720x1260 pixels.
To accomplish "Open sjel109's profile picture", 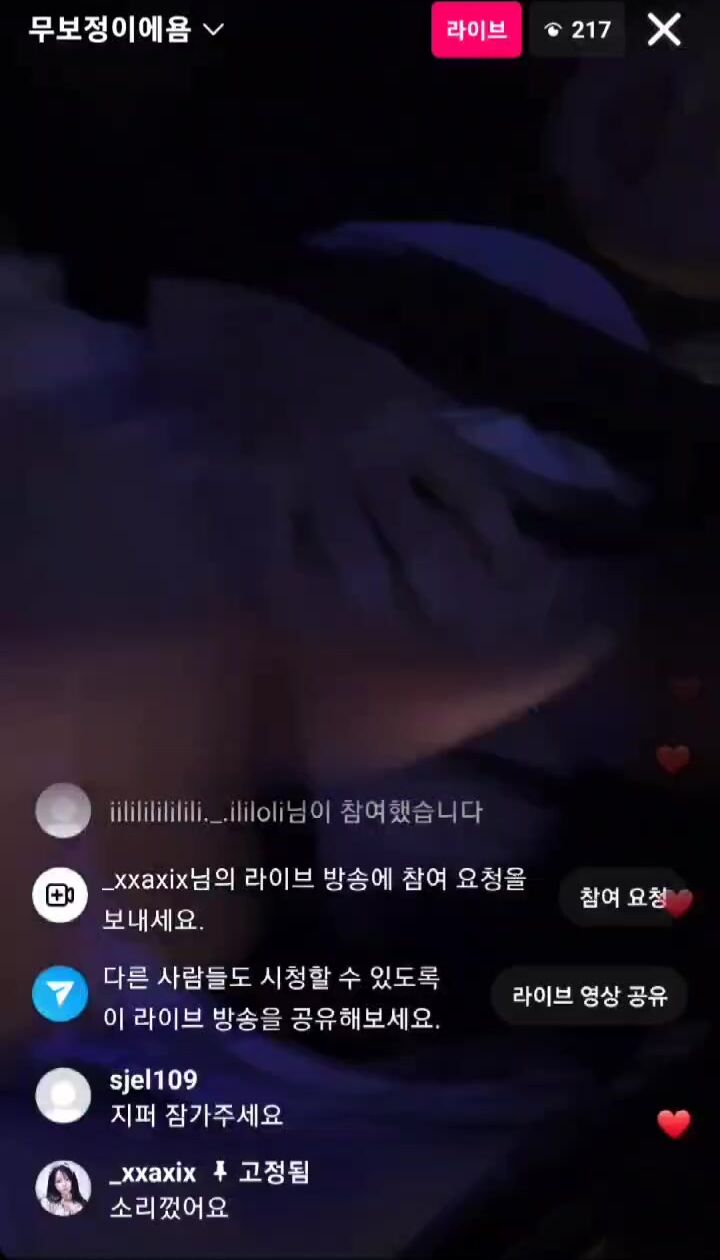I will click(63, 1095).
